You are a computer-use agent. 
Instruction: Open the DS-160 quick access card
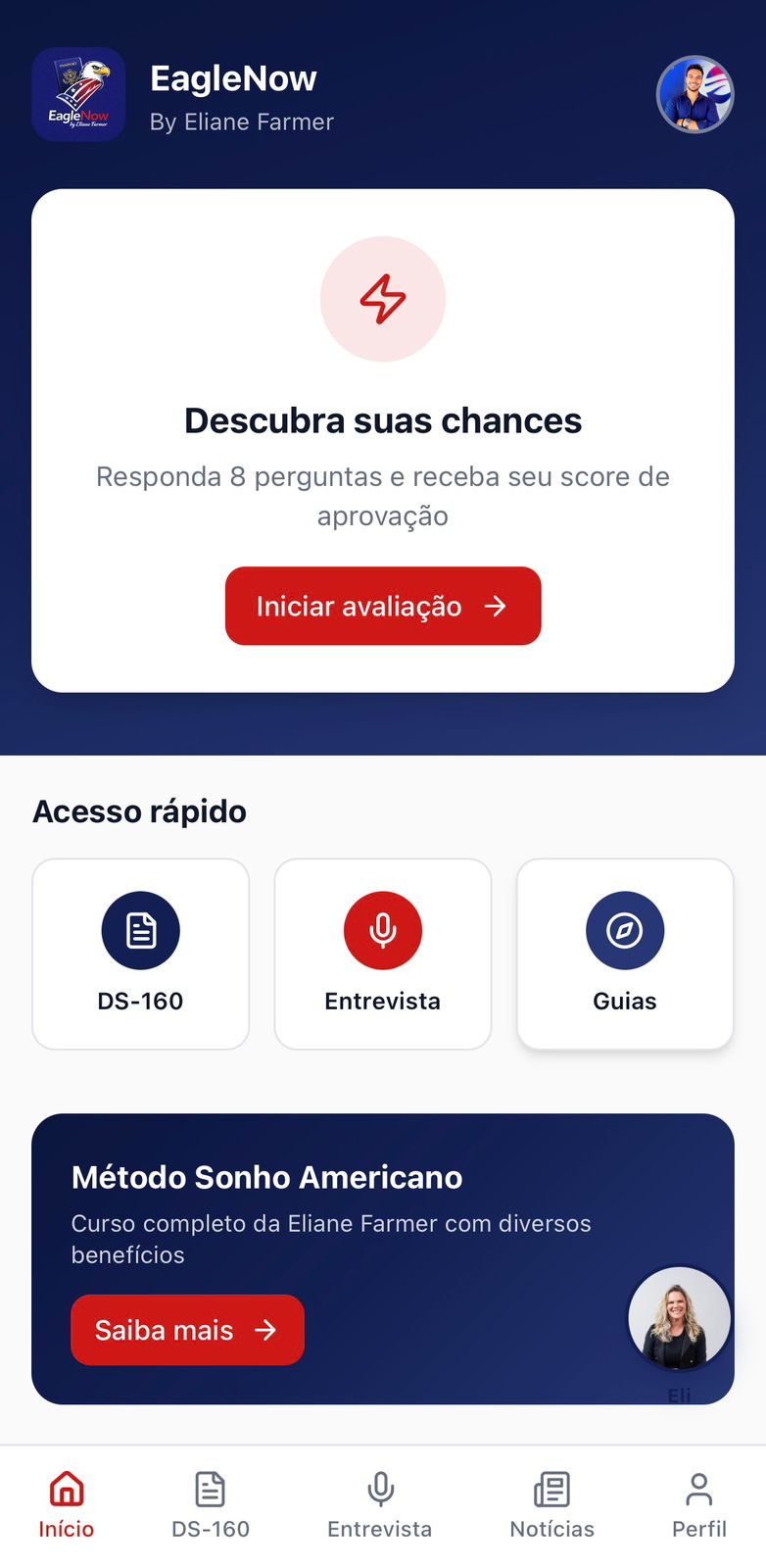click(x=140, y=953)
